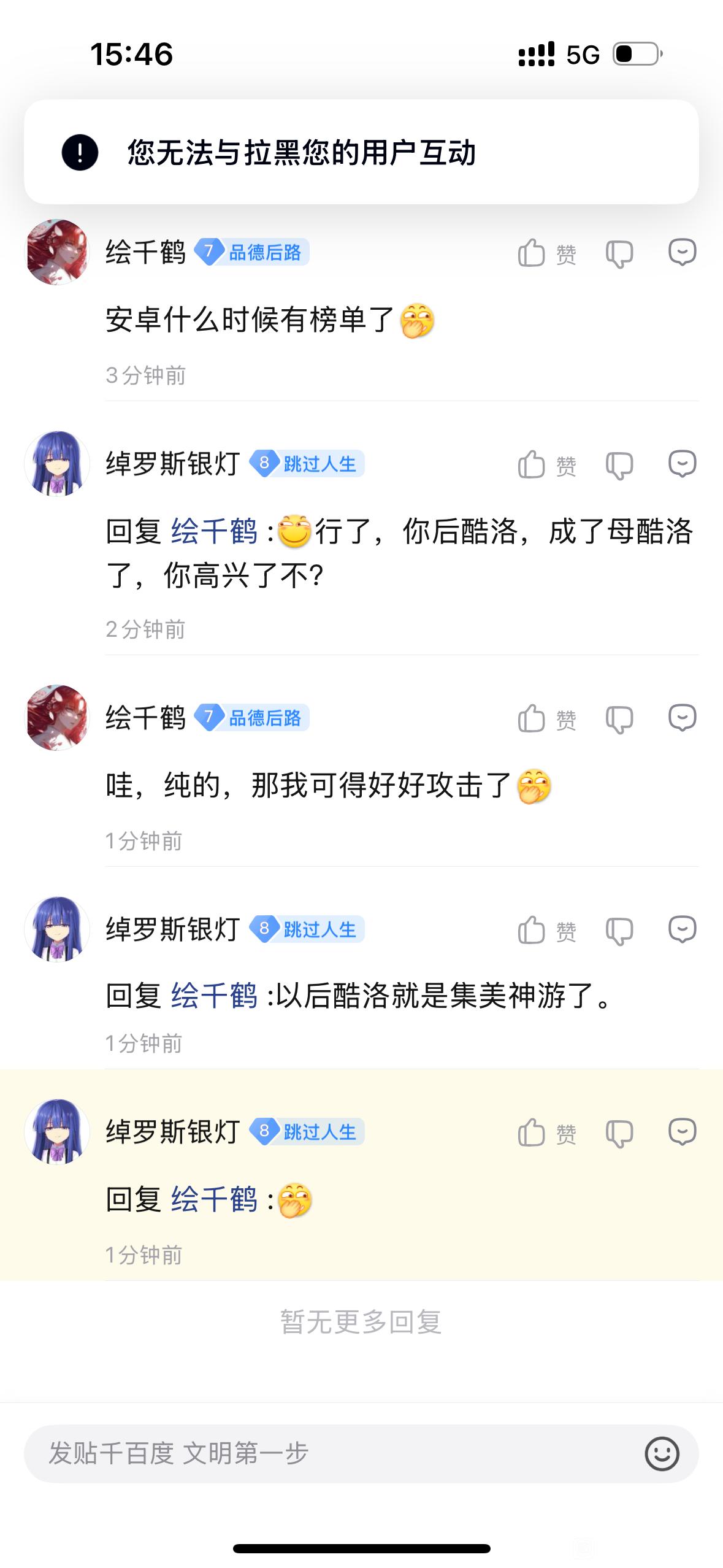Dislike the comment starting "行了，你后酷洛"
Viewport: 723px width, 1568px height.
[619, 464]
